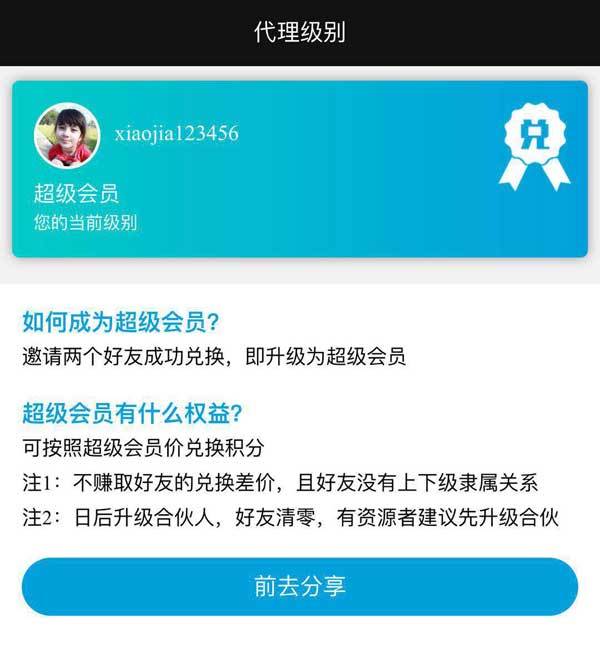The width and height of the screenshot is (600, 656).
Task: Tap the 前去分享 share button
Action: [300, 586]
